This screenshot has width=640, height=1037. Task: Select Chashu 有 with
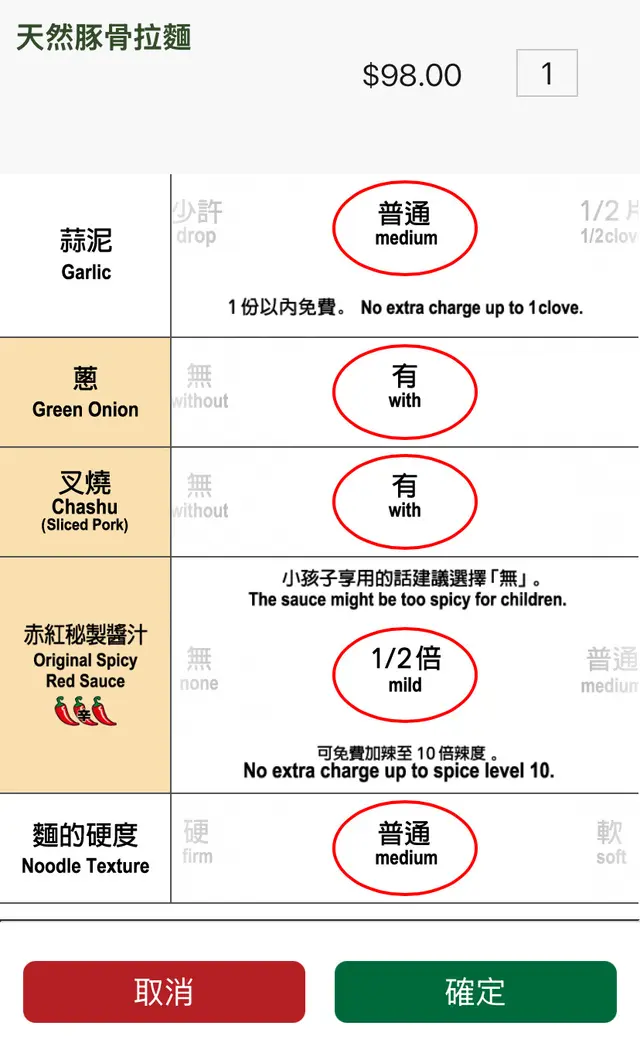click(405, 497)
